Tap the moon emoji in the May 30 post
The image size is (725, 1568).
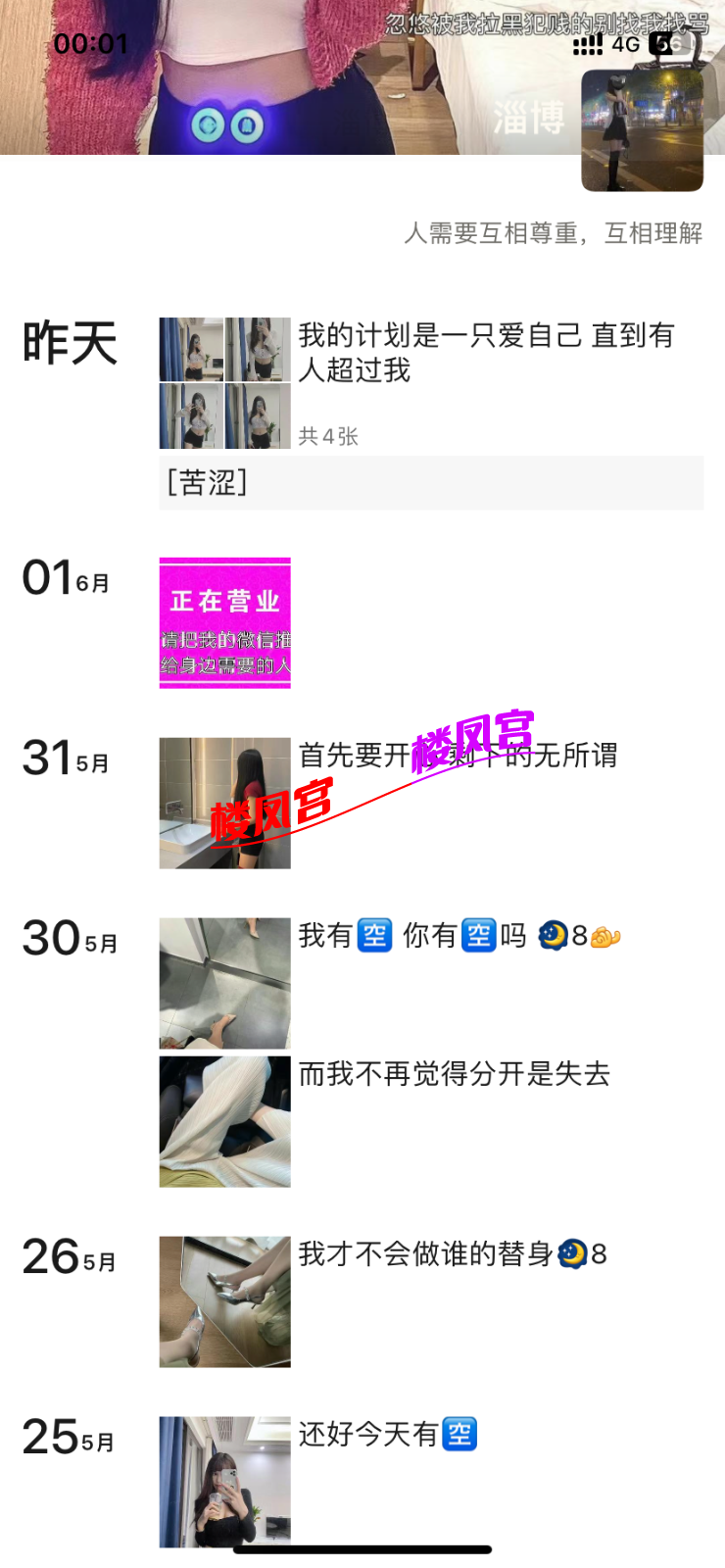551,936
